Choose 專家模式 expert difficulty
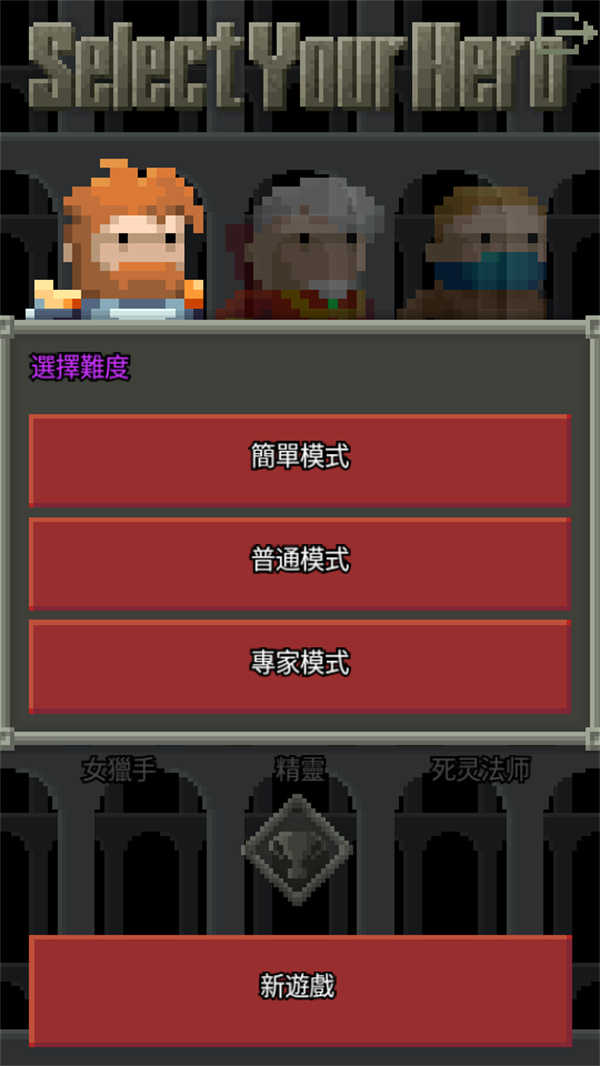Screen dimensions: 600x1066 [x=300, y=665]
